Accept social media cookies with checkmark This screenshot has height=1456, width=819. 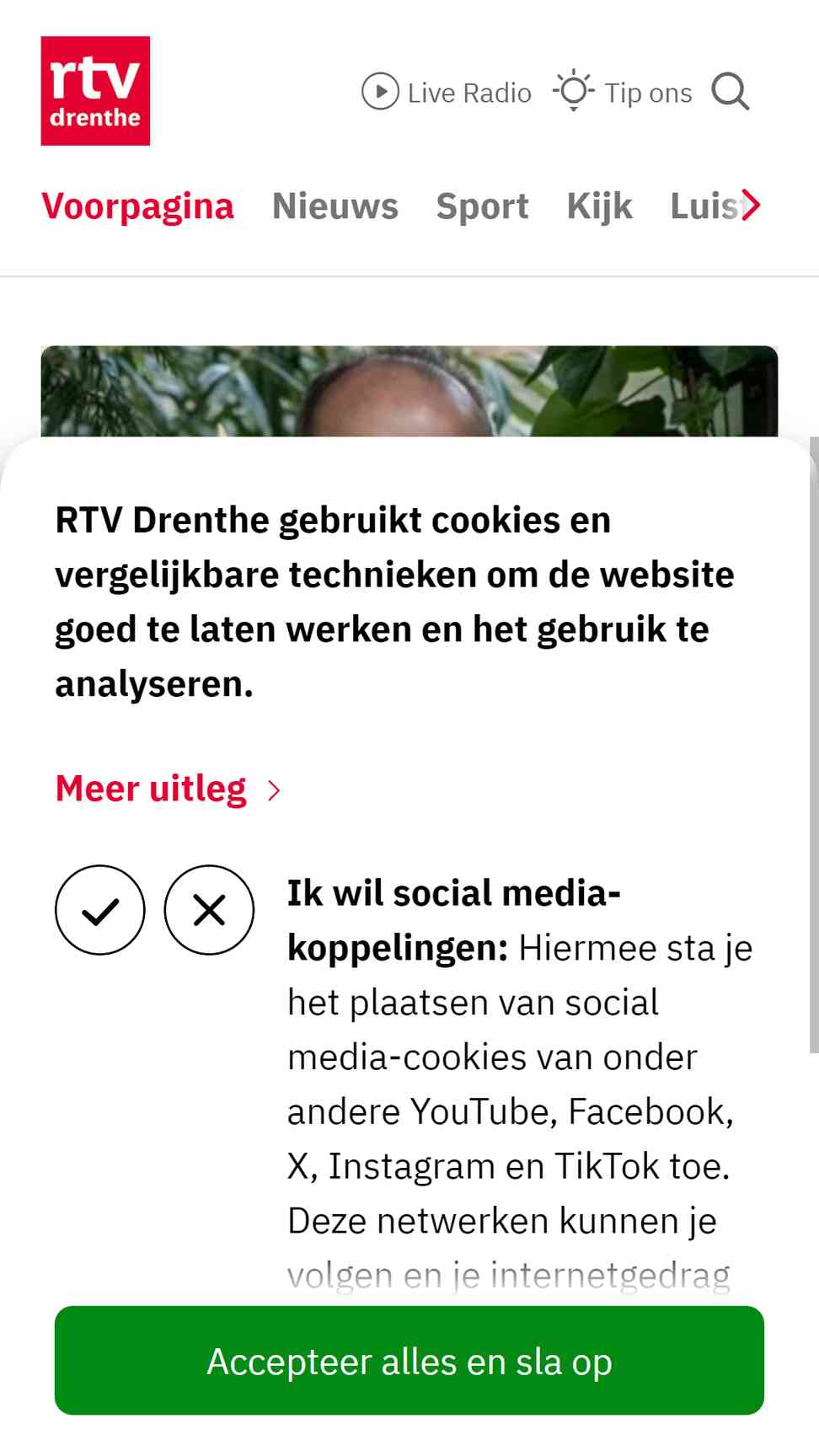click(100, 910)
